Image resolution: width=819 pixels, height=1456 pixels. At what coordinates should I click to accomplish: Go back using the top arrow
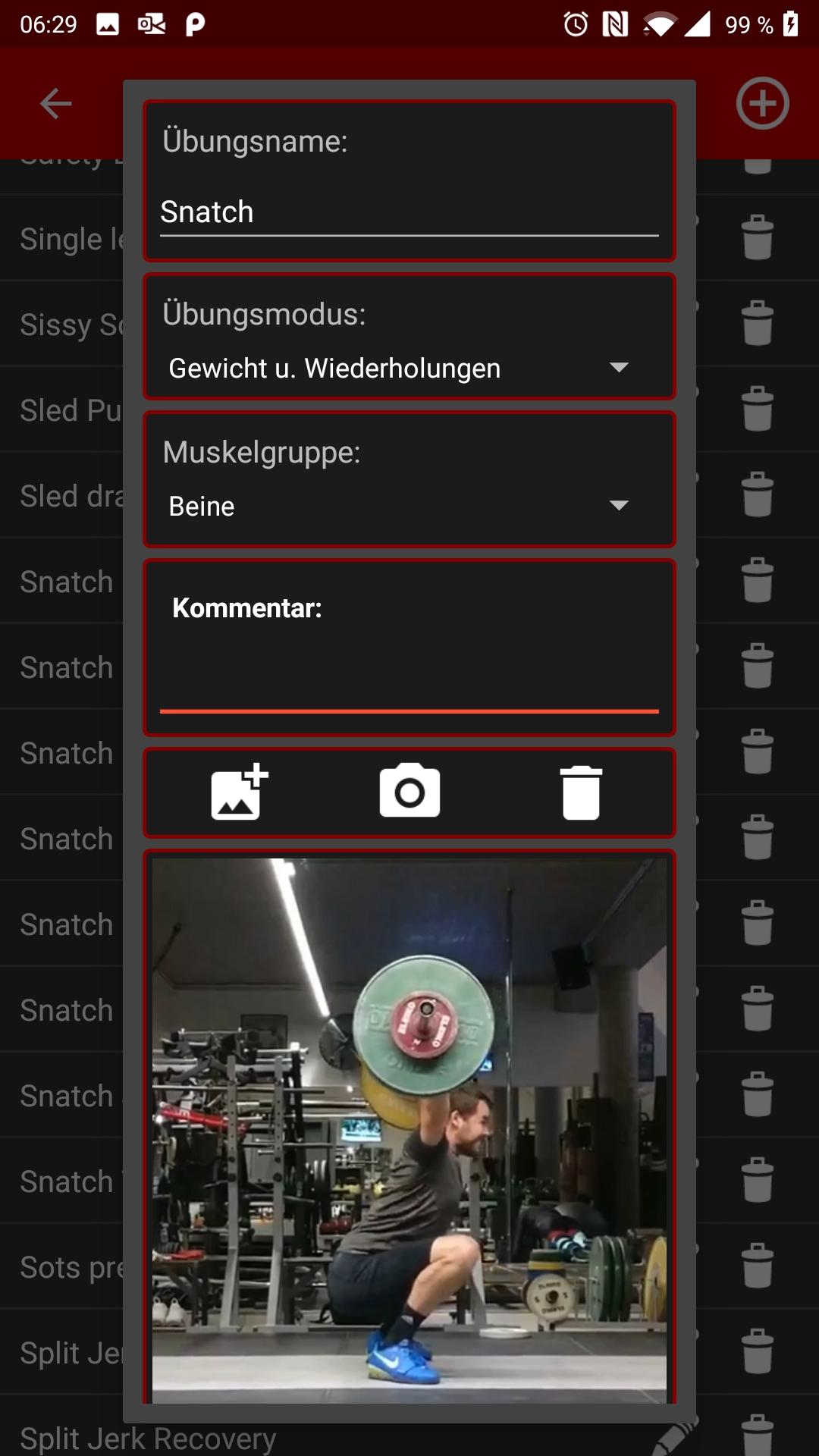coord(55,103)
